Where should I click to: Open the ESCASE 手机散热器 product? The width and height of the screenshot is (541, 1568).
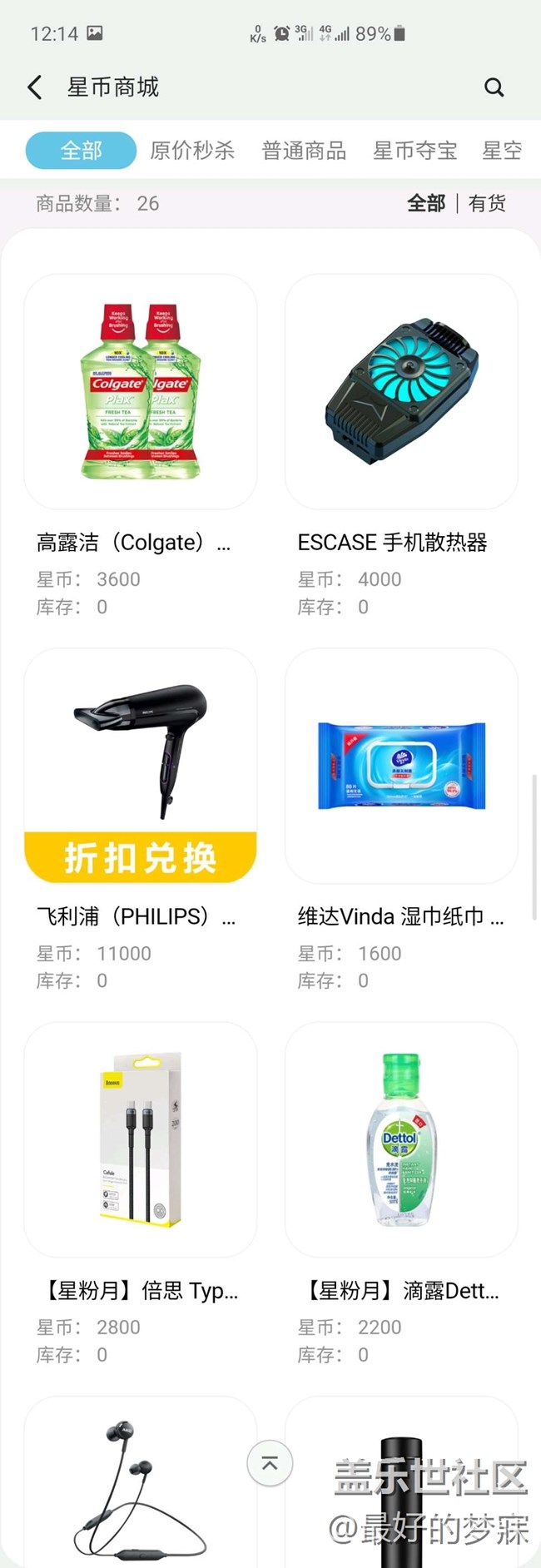(401, 392)
